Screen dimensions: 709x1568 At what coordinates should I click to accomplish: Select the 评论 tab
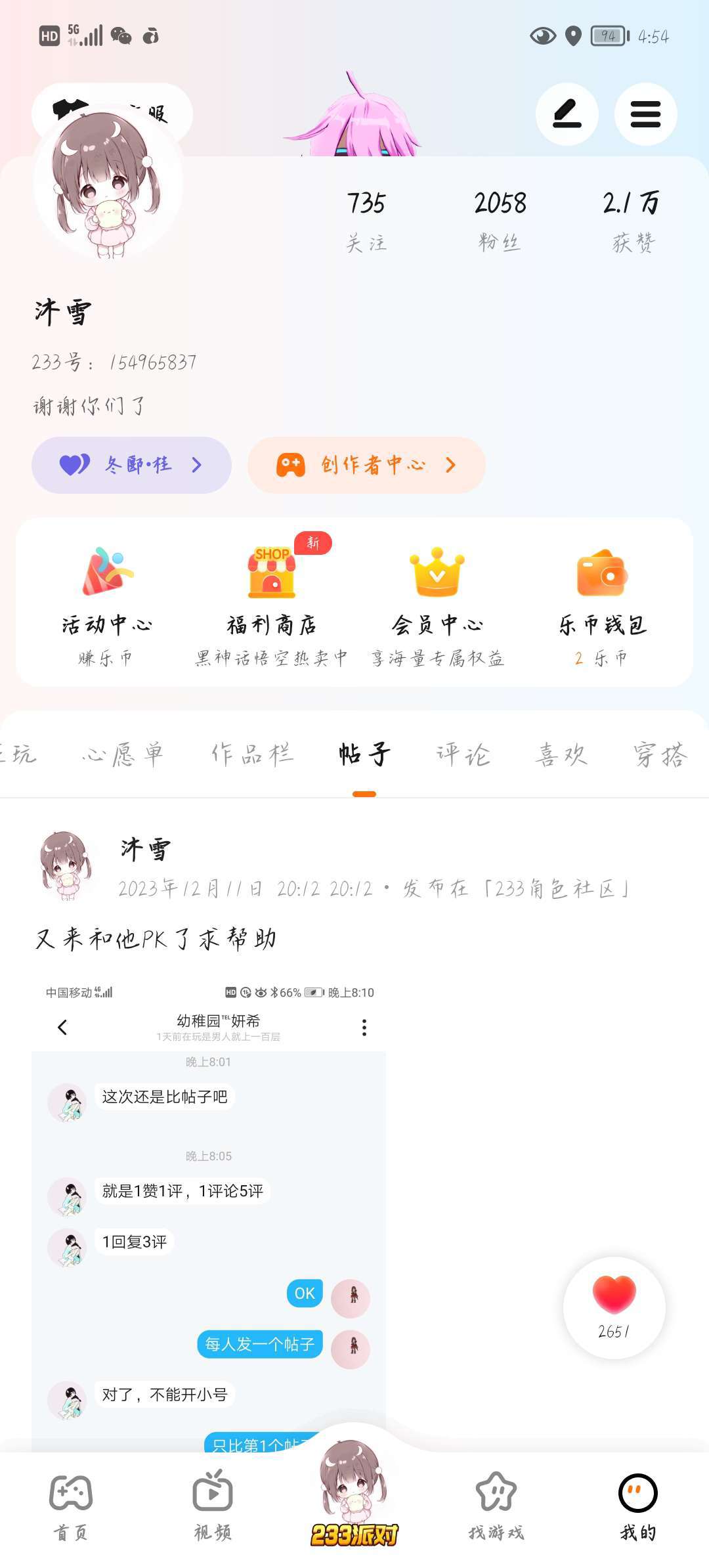pyautogui.click(x=463, y=754)
